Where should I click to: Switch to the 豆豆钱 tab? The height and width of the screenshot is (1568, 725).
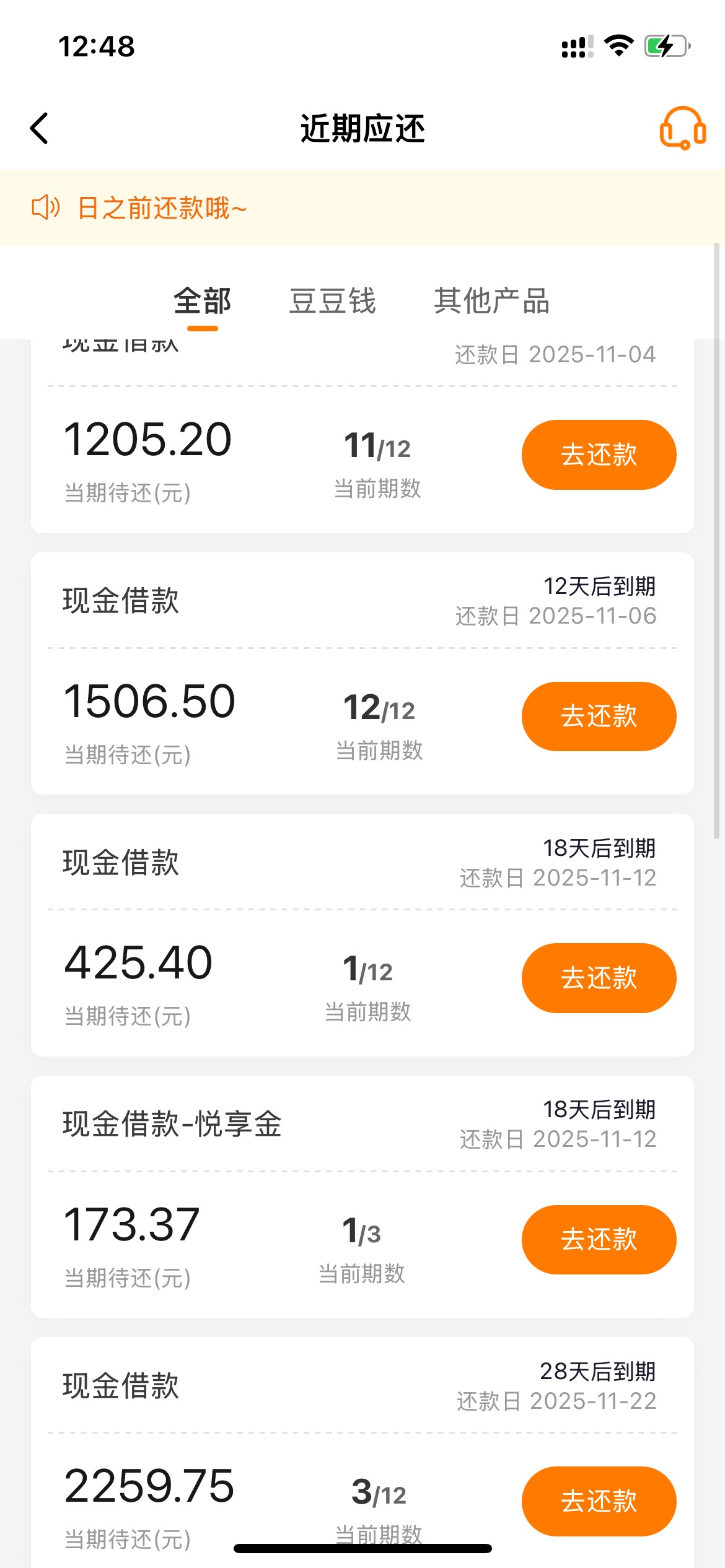(x=333, y=302)
